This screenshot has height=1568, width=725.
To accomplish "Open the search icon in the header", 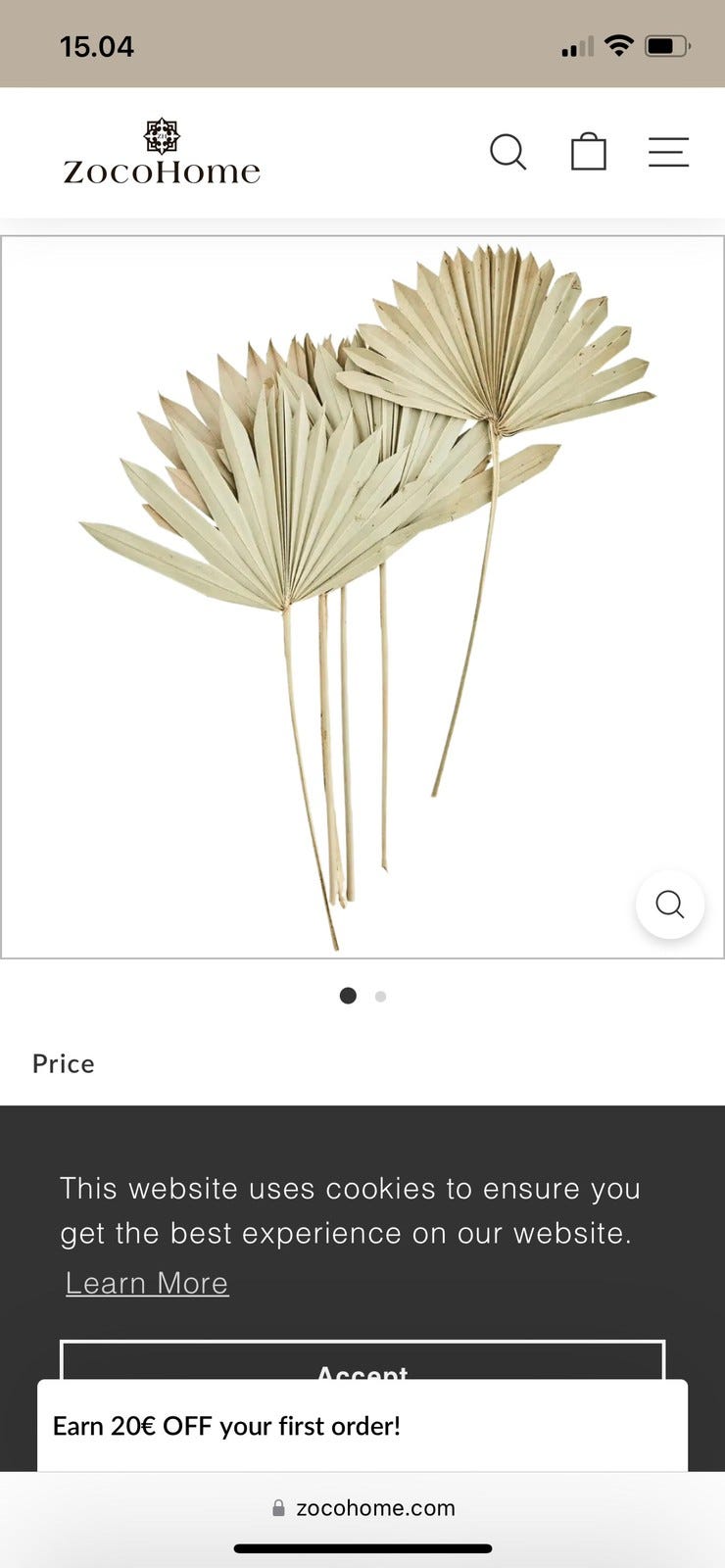I will [x=507, y=152].
